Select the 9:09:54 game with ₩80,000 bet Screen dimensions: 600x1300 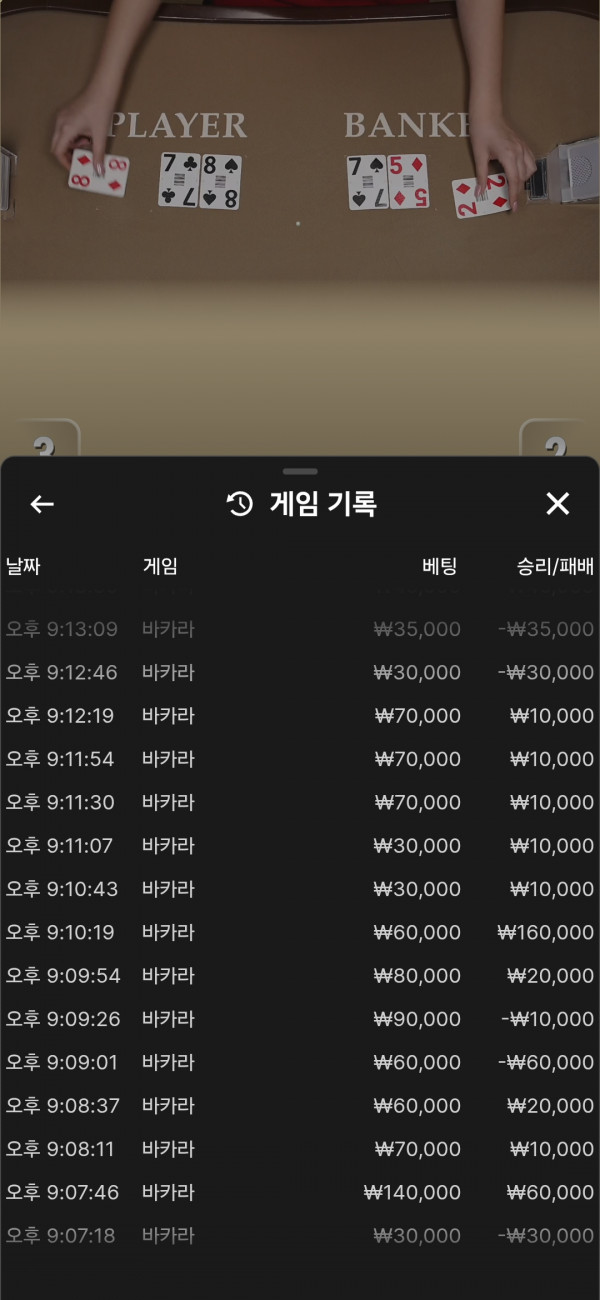coord(300,976)
